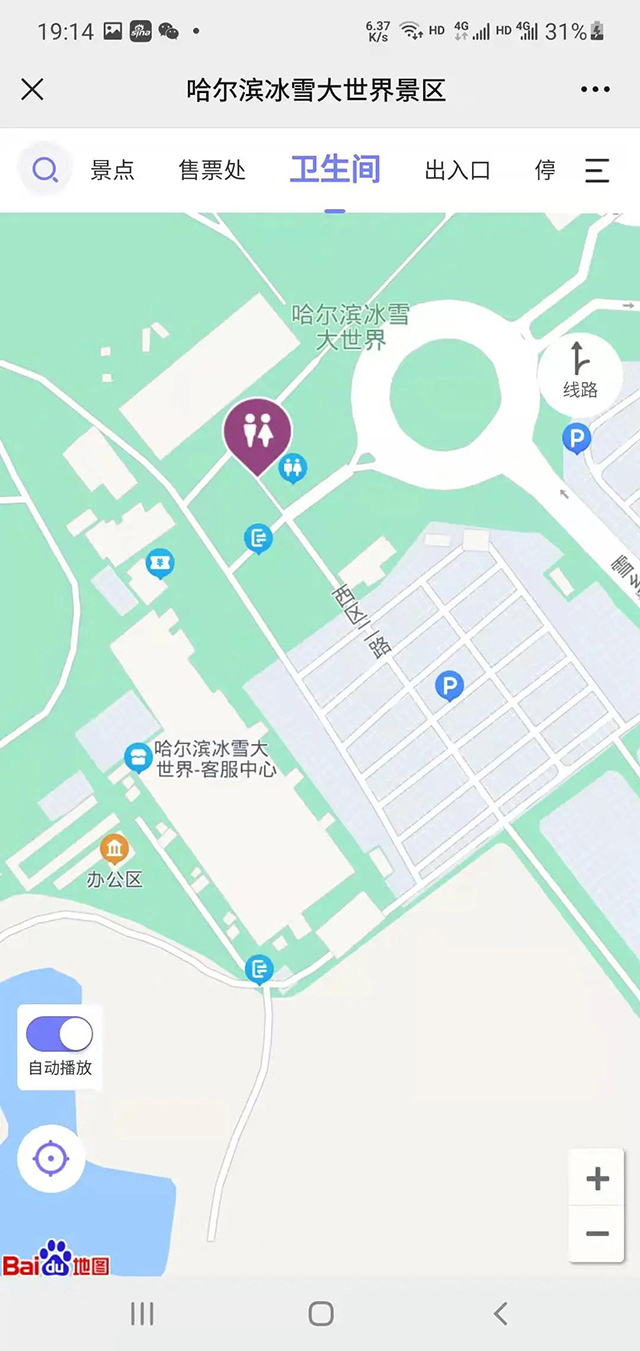Tap the parking marker in the lot

pyautogui.click(x=450, y=686)
